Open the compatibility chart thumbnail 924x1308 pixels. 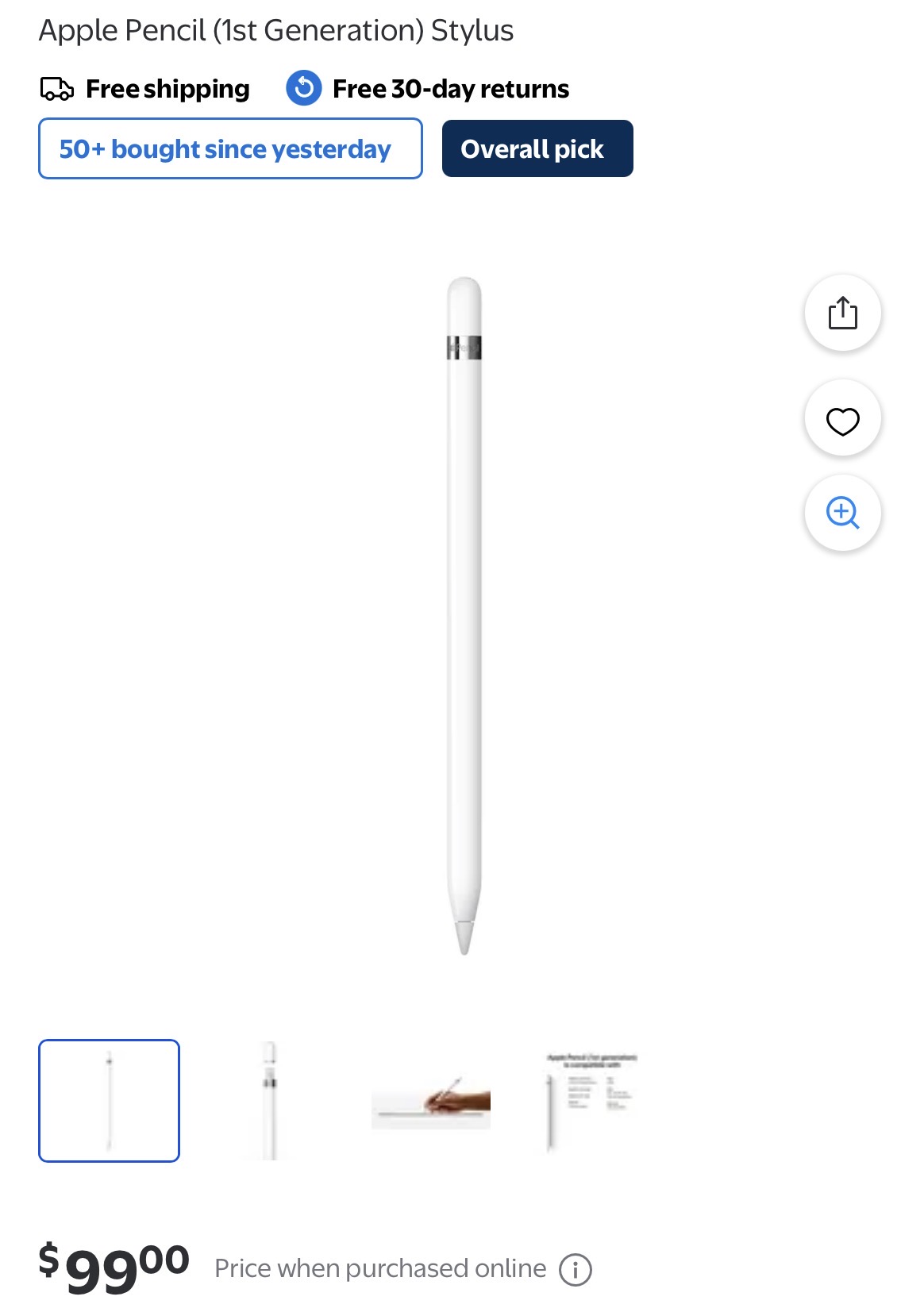[591, 1100]
